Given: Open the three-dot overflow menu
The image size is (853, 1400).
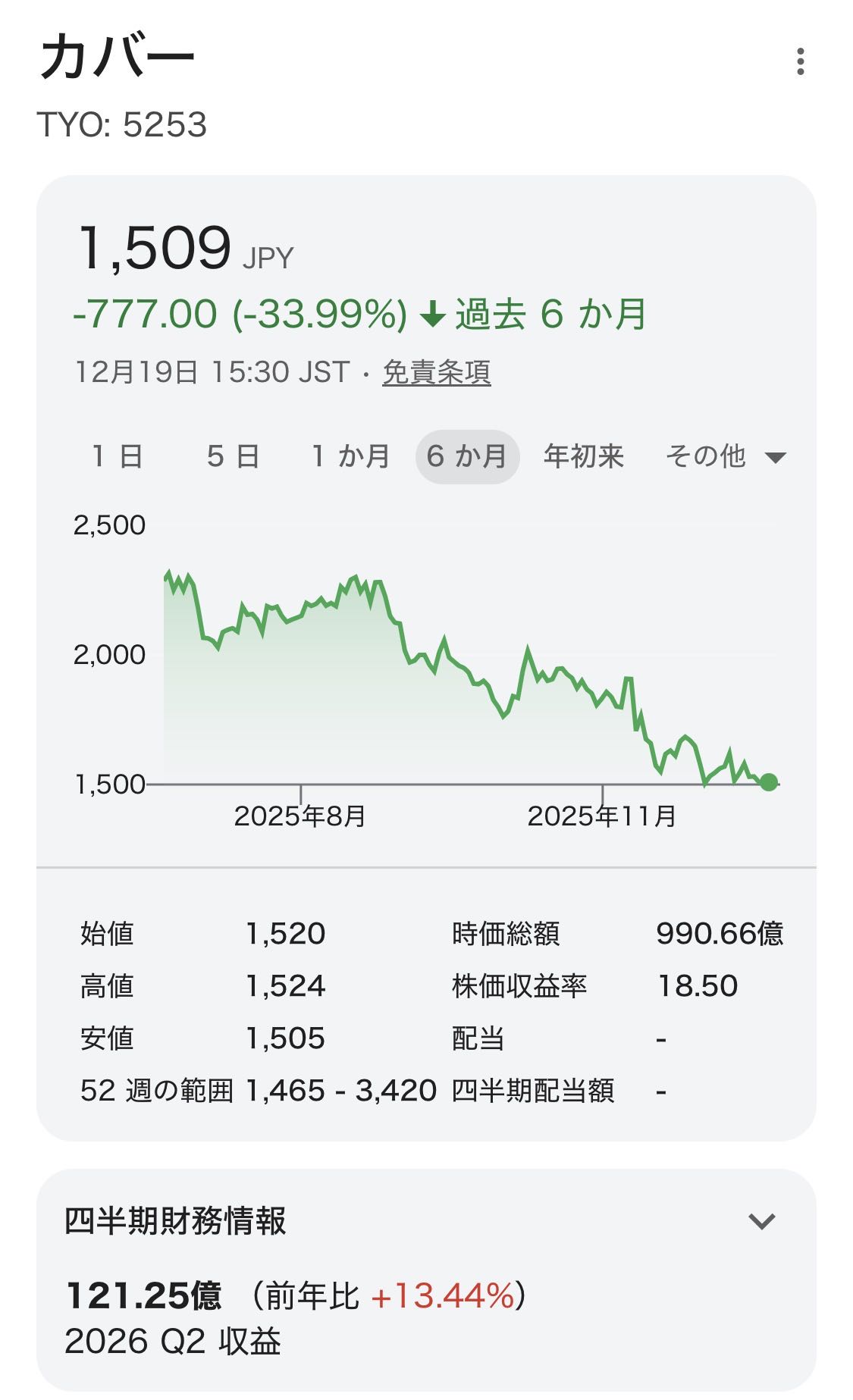Looking at the screenshot, I should coord(800,61).
